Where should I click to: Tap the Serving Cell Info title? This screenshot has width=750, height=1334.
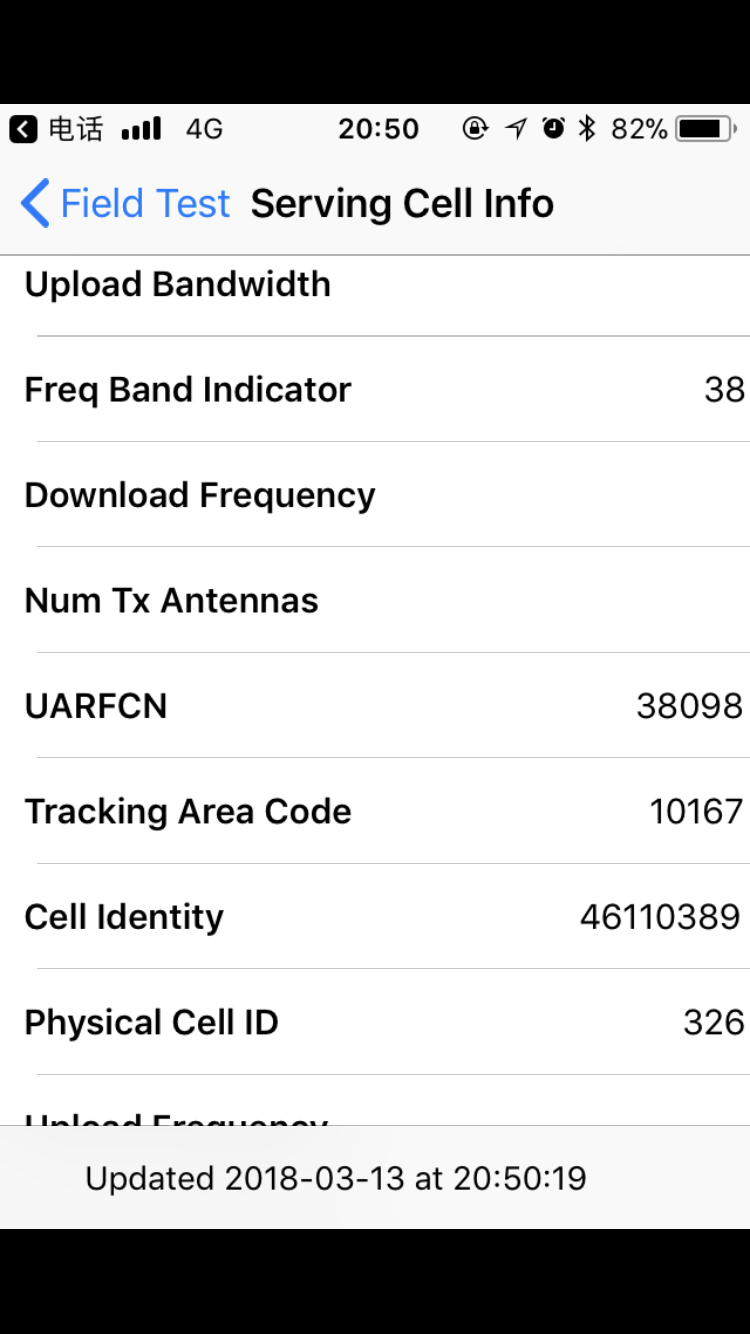[401, 203]
